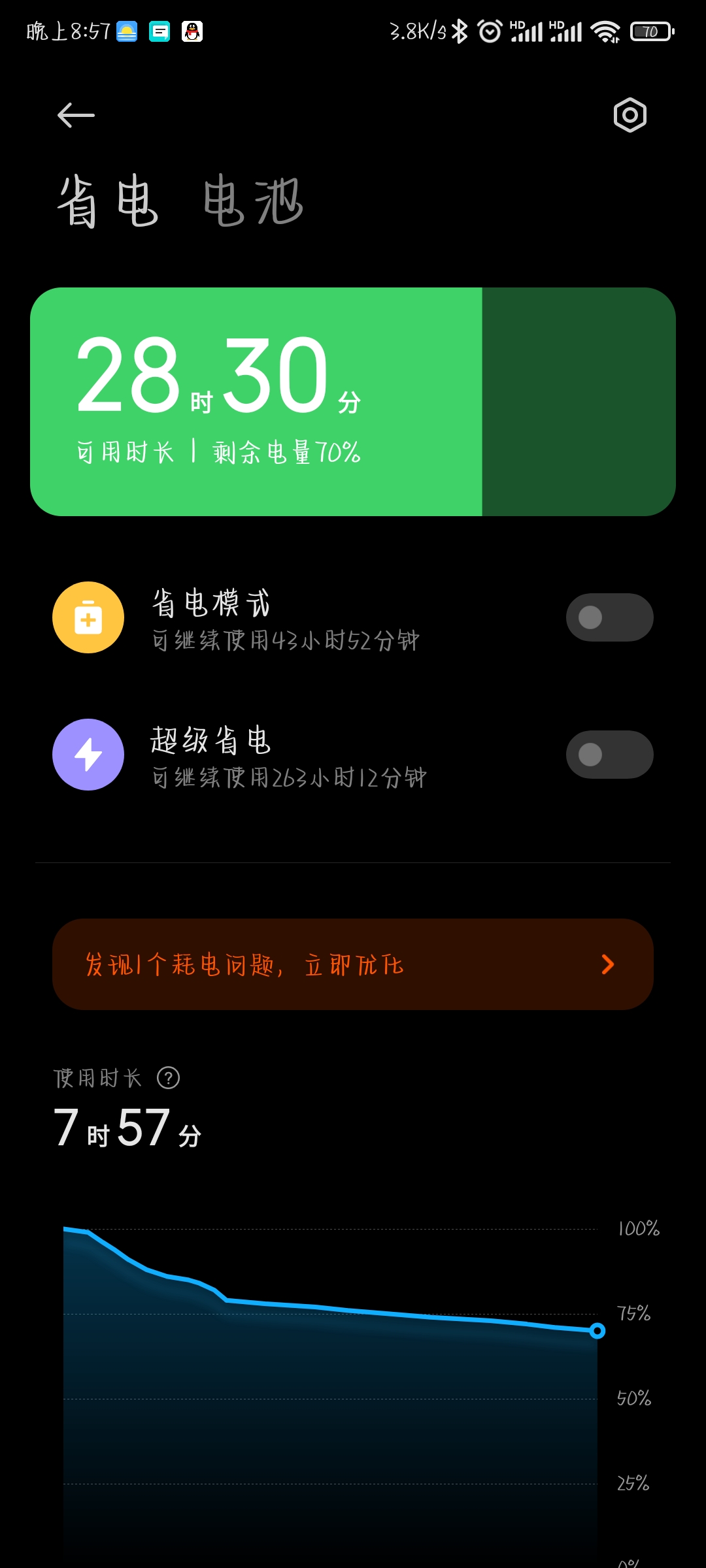Image resolution: width=706 pixels, height=1568 pixels.
Task: Go back using the arrow
Action: 76,116
